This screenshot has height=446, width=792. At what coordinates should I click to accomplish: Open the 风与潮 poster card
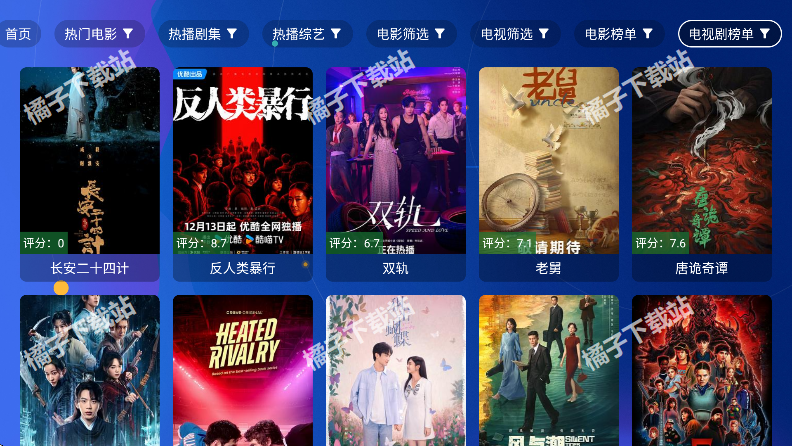pyautogui.click(x=549, y=370)
